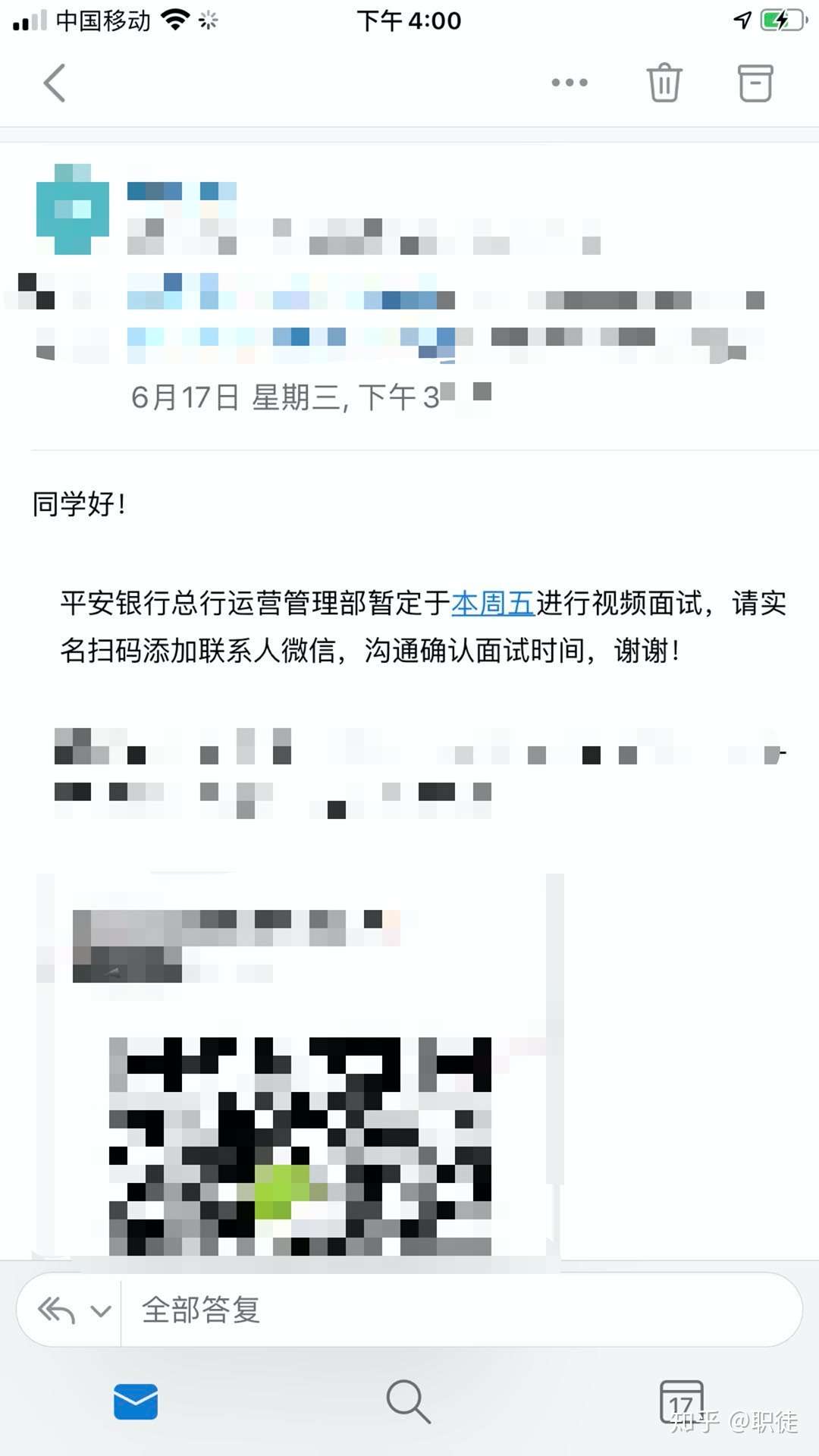Screen dimensions: 819x1456
Task: Switch to the Calendar tab
Action: pyautogui.click(x=682, y=1401)
